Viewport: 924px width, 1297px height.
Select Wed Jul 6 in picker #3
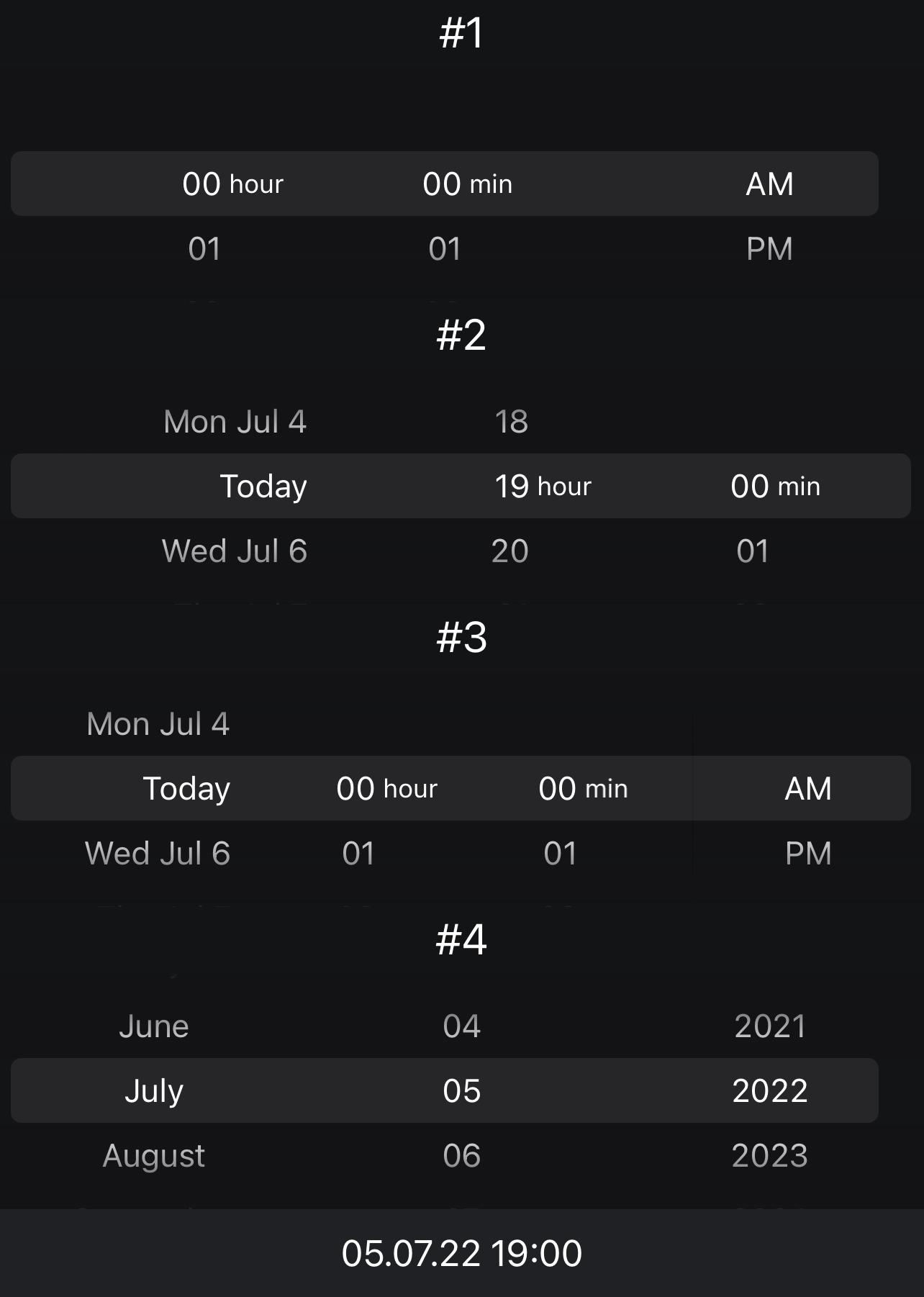[158, 854]
